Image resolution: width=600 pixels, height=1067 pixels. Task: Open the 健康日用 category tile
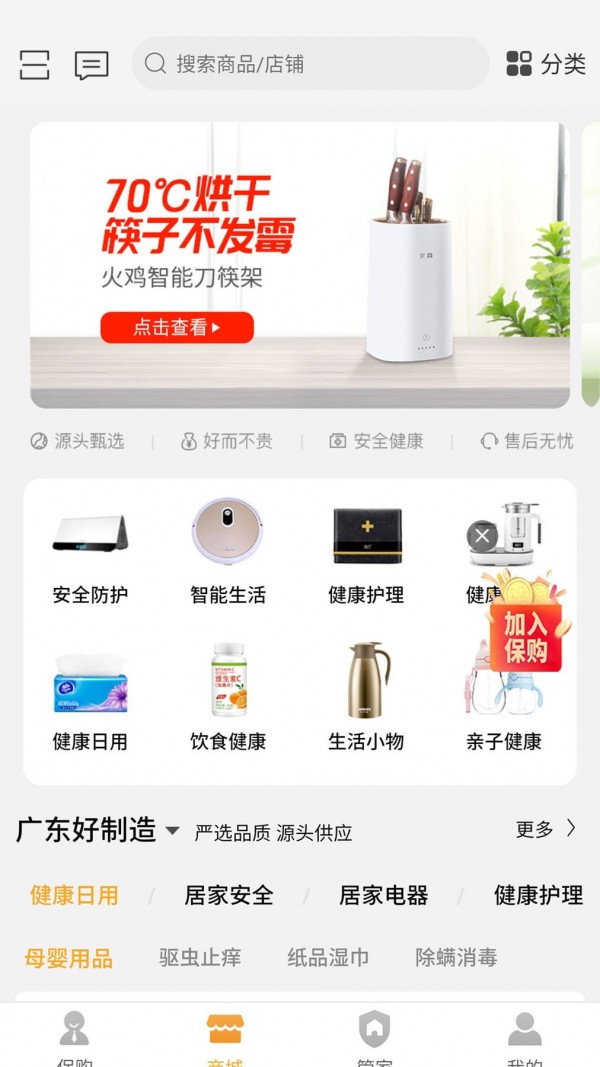click(90, 699)
